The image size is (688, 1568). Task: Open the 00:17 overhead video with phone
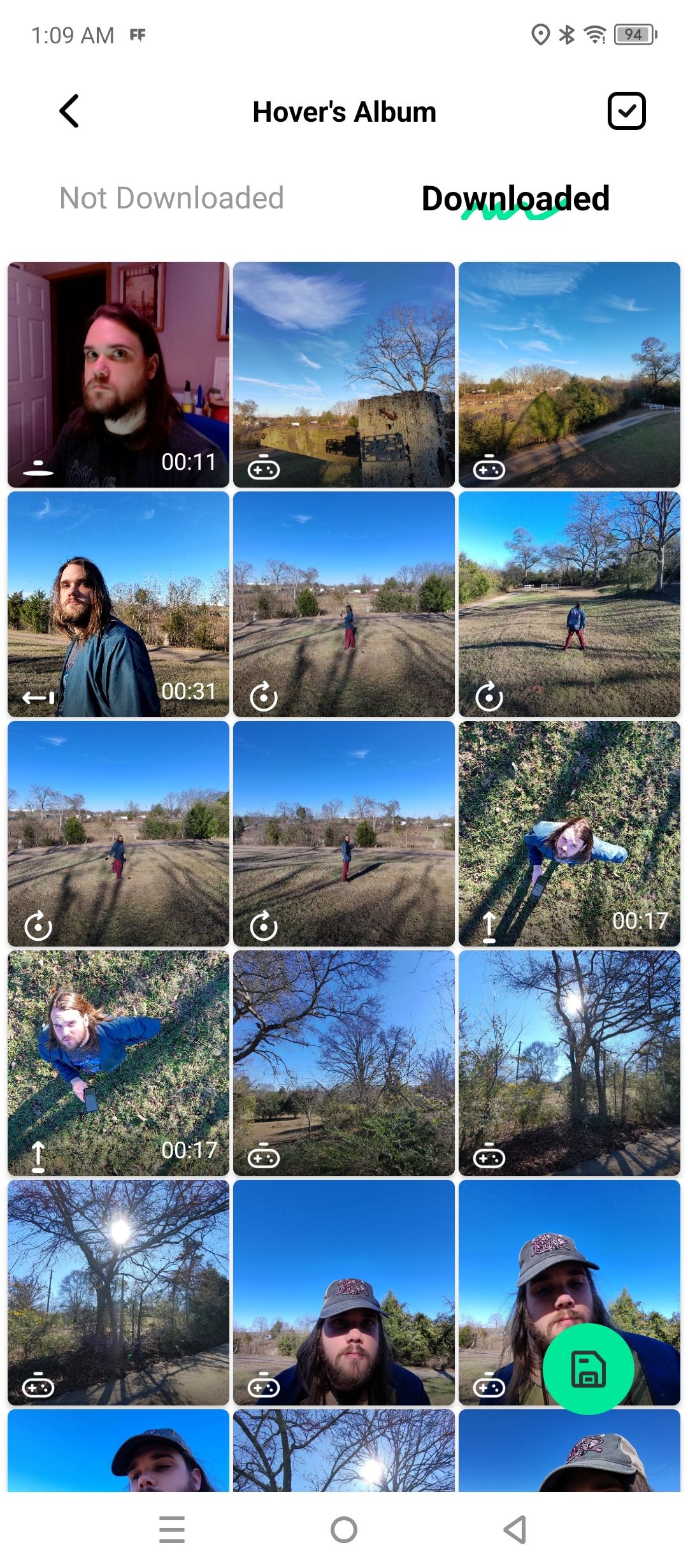tap(118, 1063)
